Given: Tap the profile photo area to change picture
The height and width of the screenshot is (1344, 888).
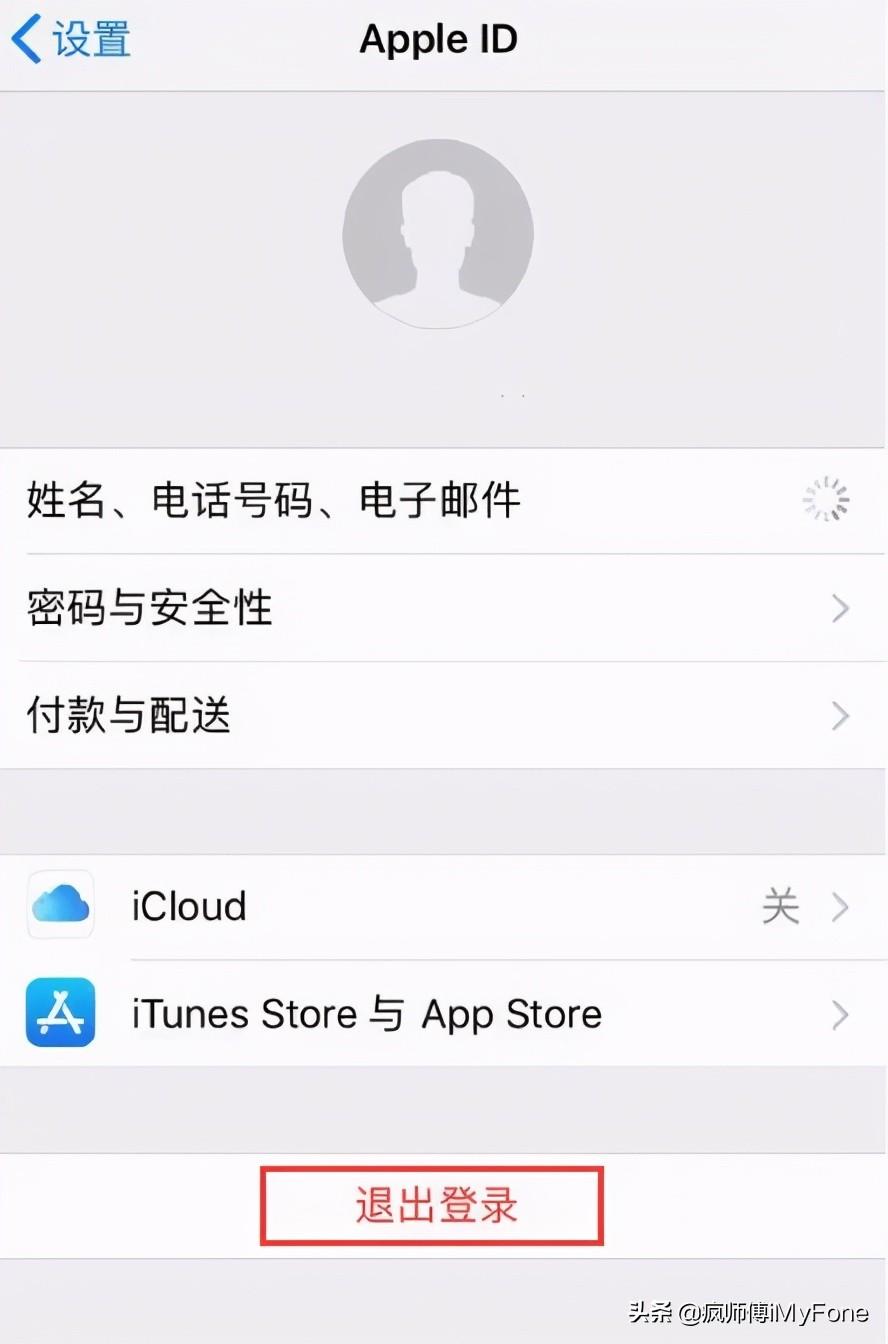Looking at the screenshot, I should (438, 234).
